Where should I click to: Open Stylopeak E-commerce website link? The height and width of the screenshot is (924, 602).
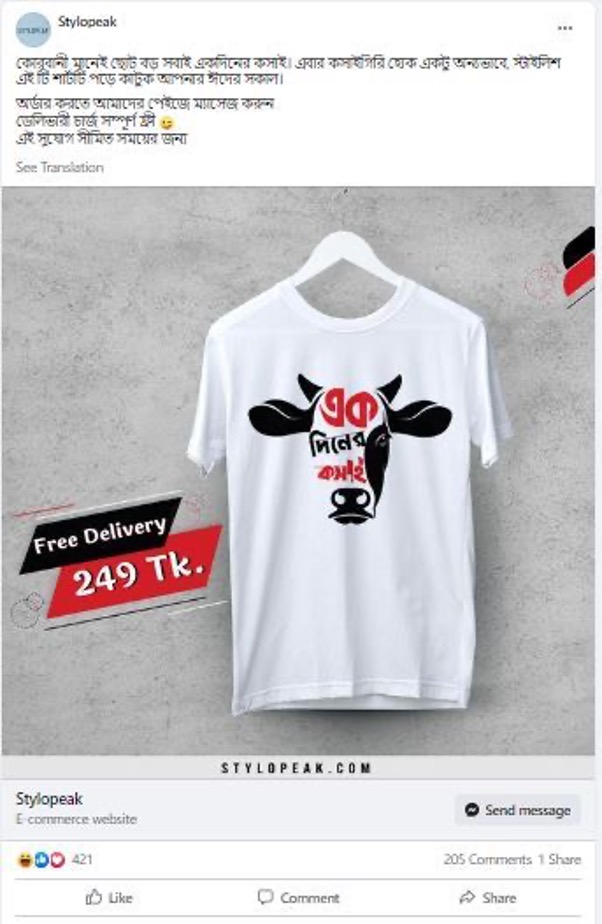point(76,808)
